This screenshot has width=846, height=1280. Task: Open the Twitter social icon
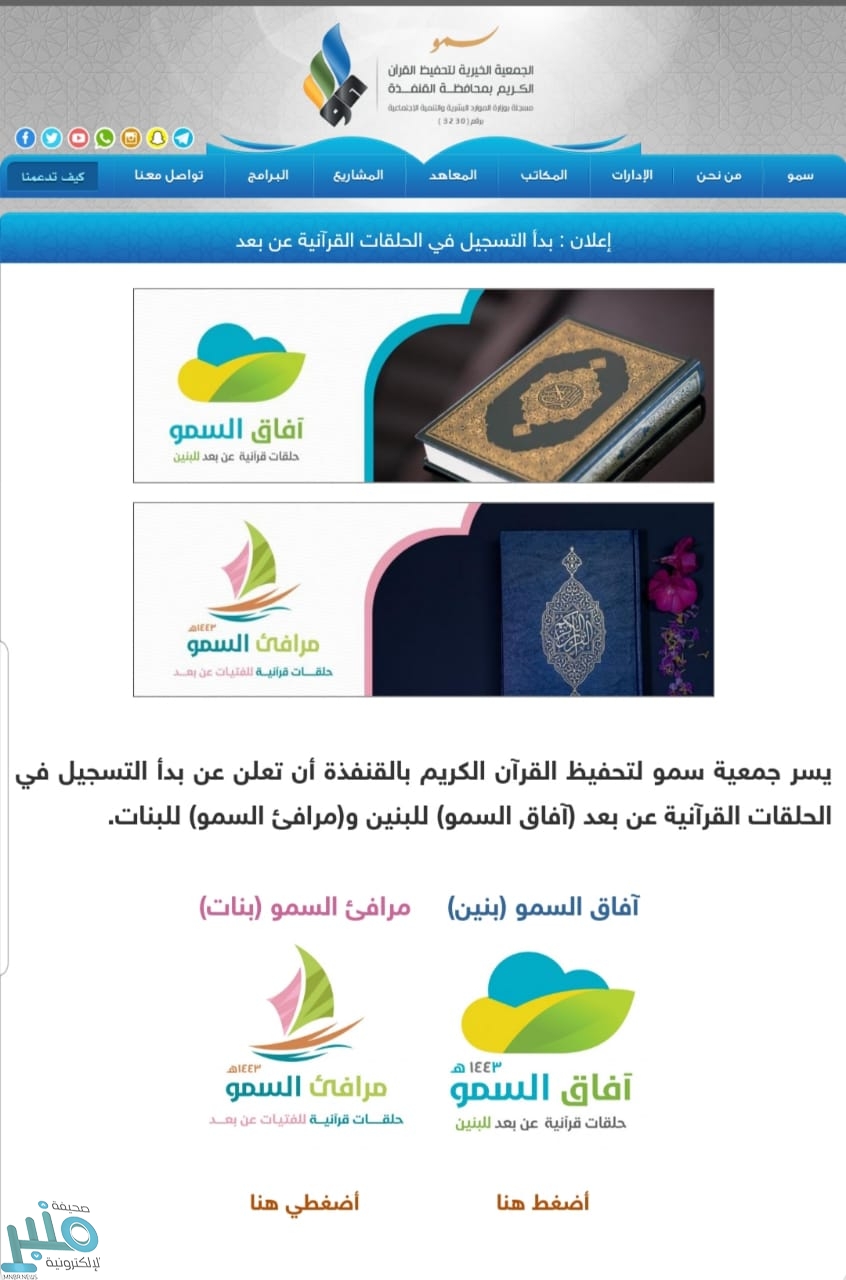51,138
